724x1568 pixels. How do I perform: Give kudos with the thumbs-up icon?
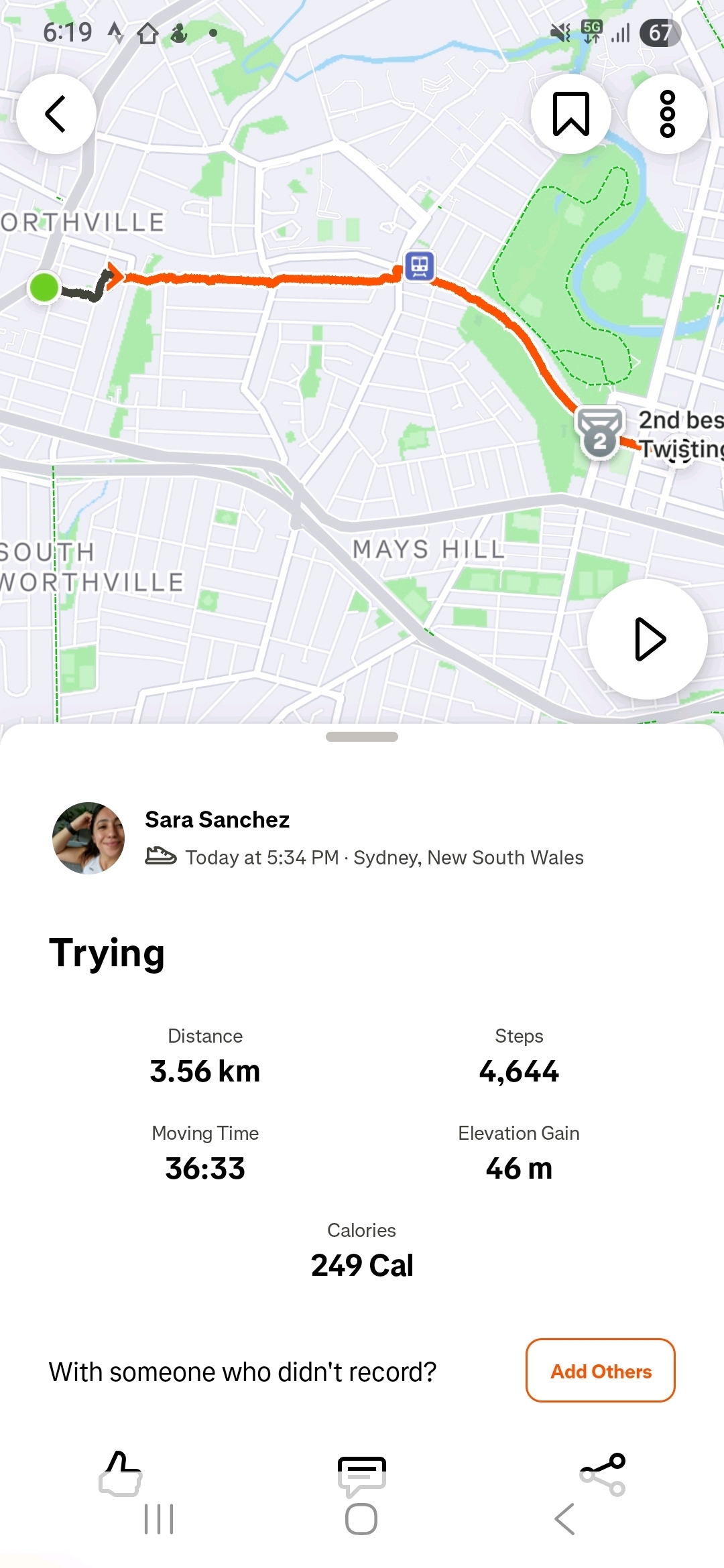(x=121, y=1473)
